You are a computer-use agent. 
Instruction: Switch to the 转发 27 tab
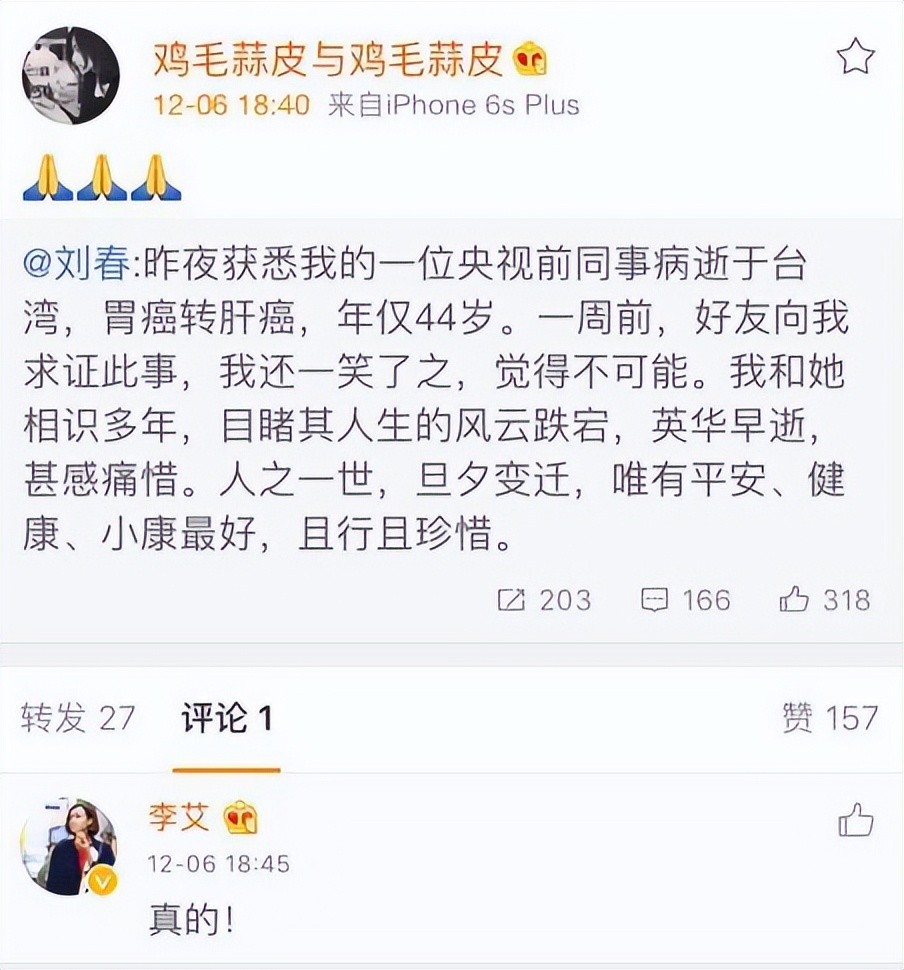coord(77,717)
